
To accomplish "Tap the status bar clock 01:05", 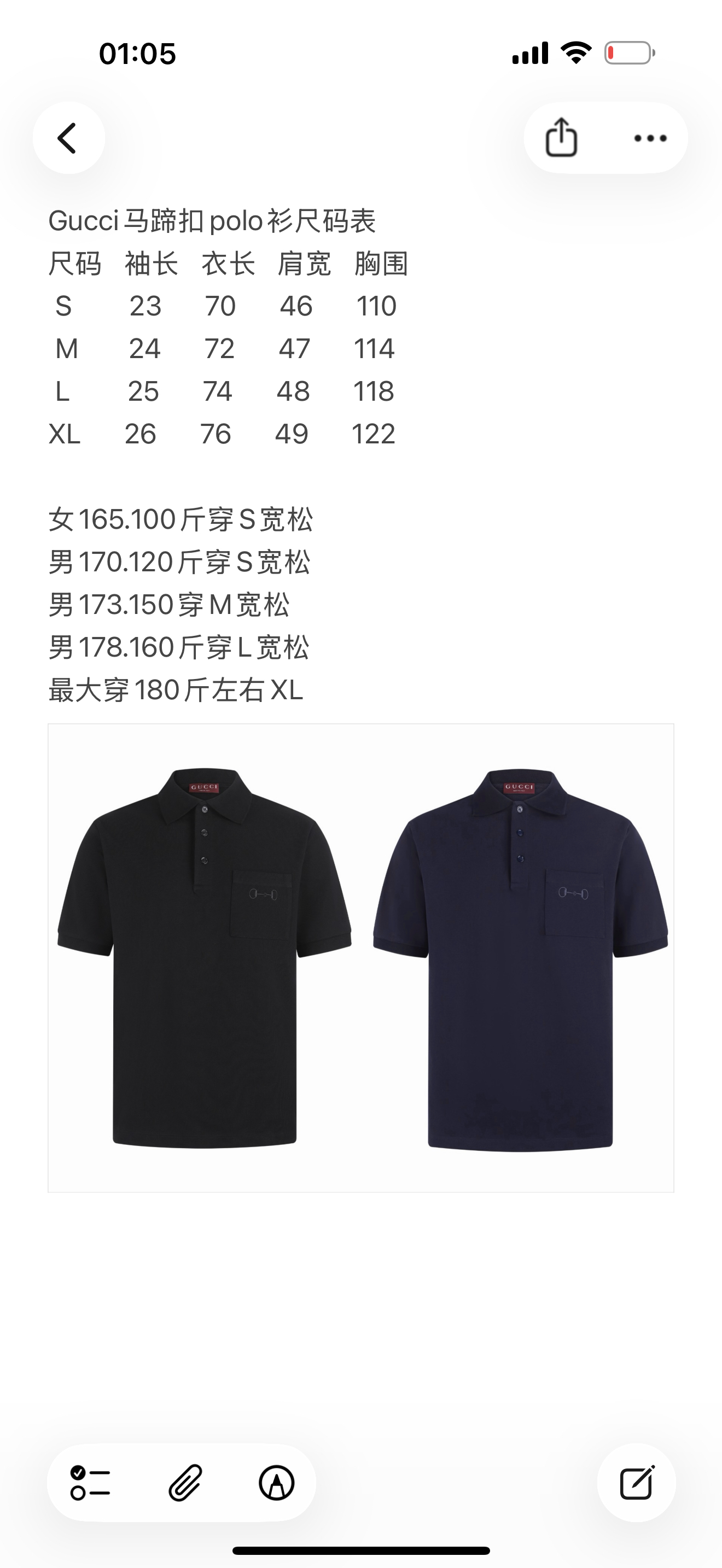I will (139, 54).
